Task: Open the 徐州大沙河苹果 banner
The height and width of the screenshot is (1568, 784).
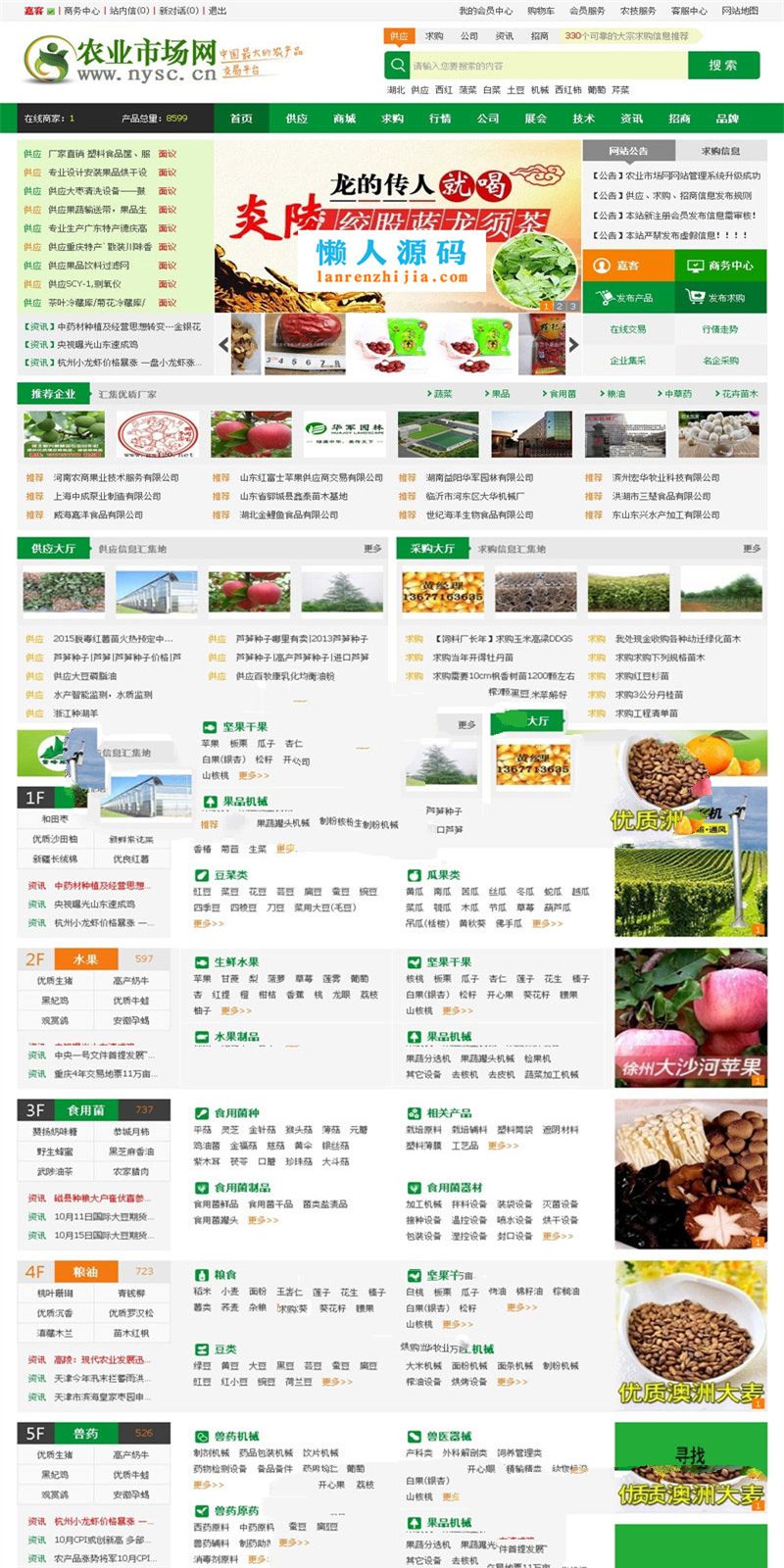Action: [x=690, y=1019]
